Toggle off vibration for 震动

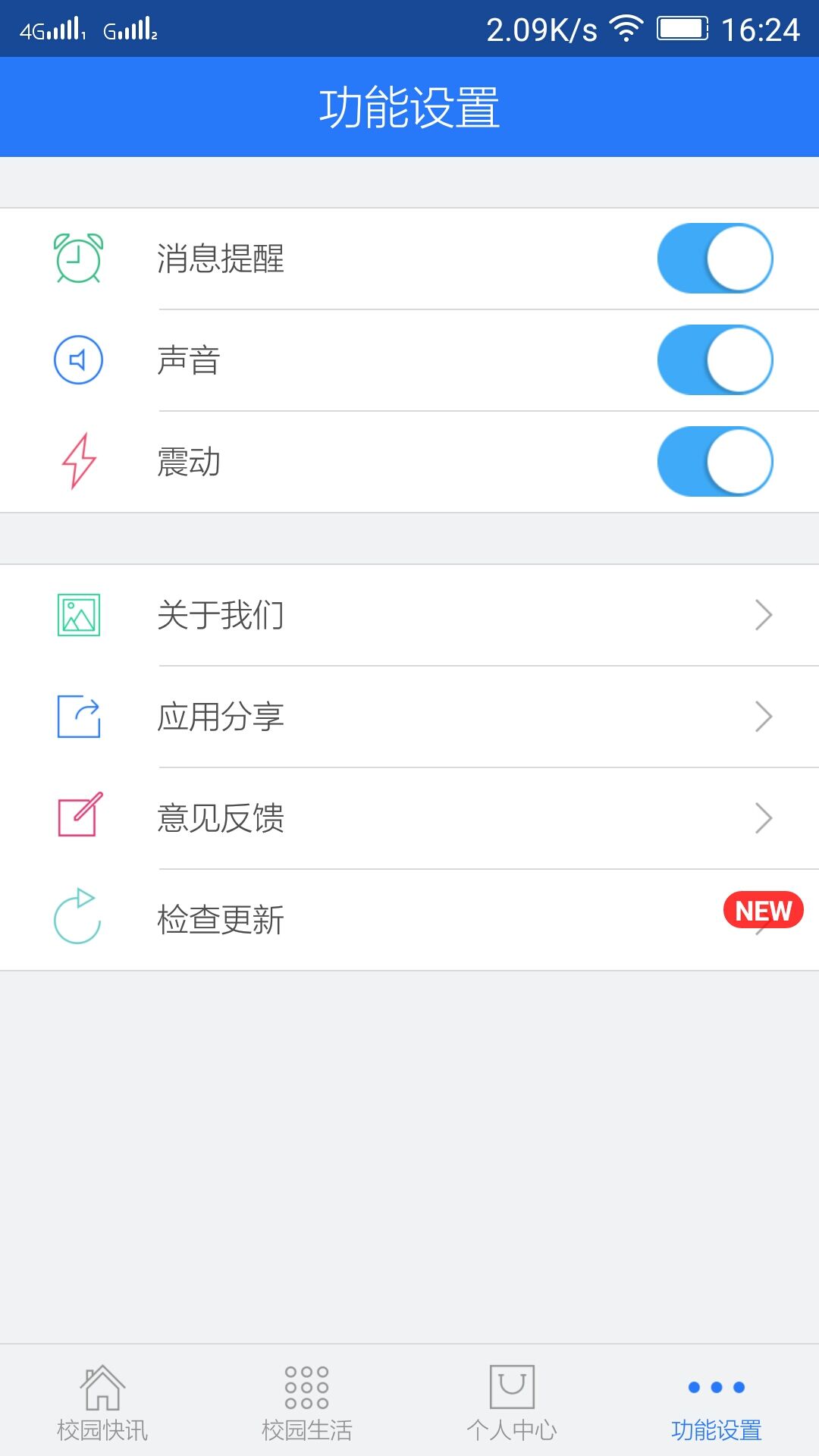[714, 461]
